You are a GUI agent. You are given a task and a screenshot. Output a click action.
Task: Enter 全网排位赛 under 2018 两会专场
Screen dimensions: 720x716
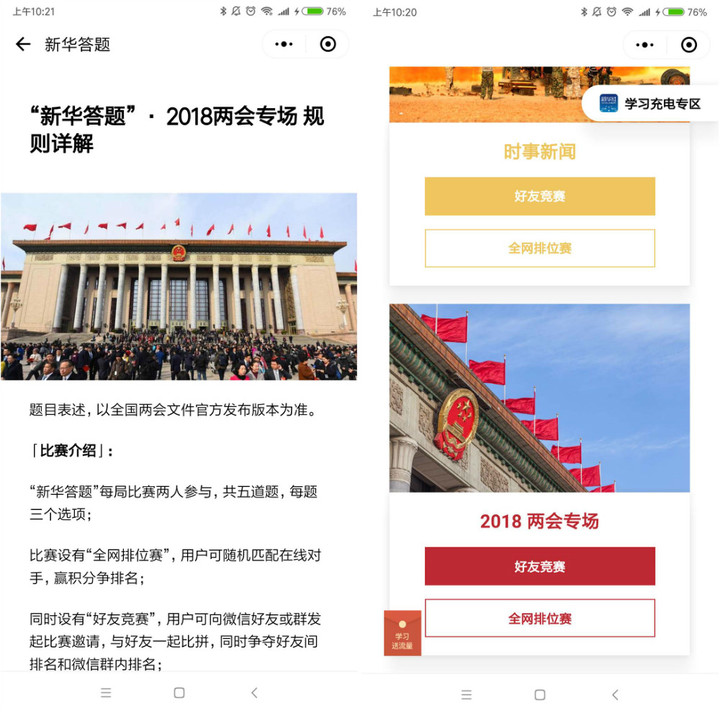coord(540,618)
